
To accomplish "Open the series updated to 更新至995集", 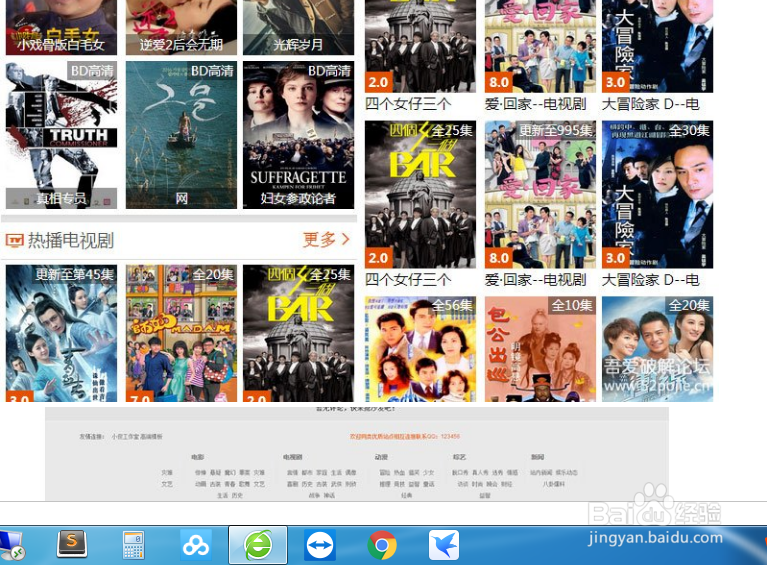I will [540, 195].
